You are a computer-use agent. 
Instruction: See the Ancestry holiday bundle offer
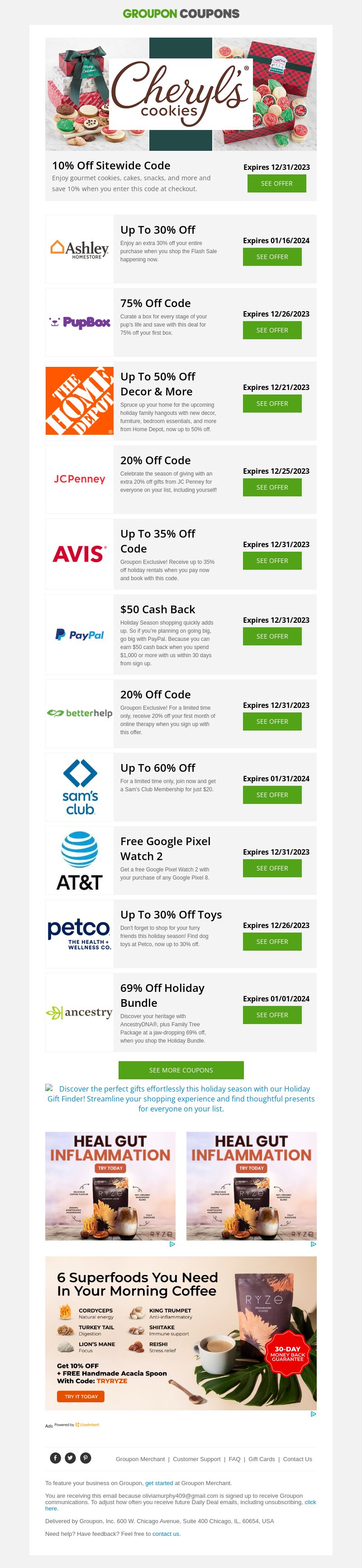(x=272, y=1015)
